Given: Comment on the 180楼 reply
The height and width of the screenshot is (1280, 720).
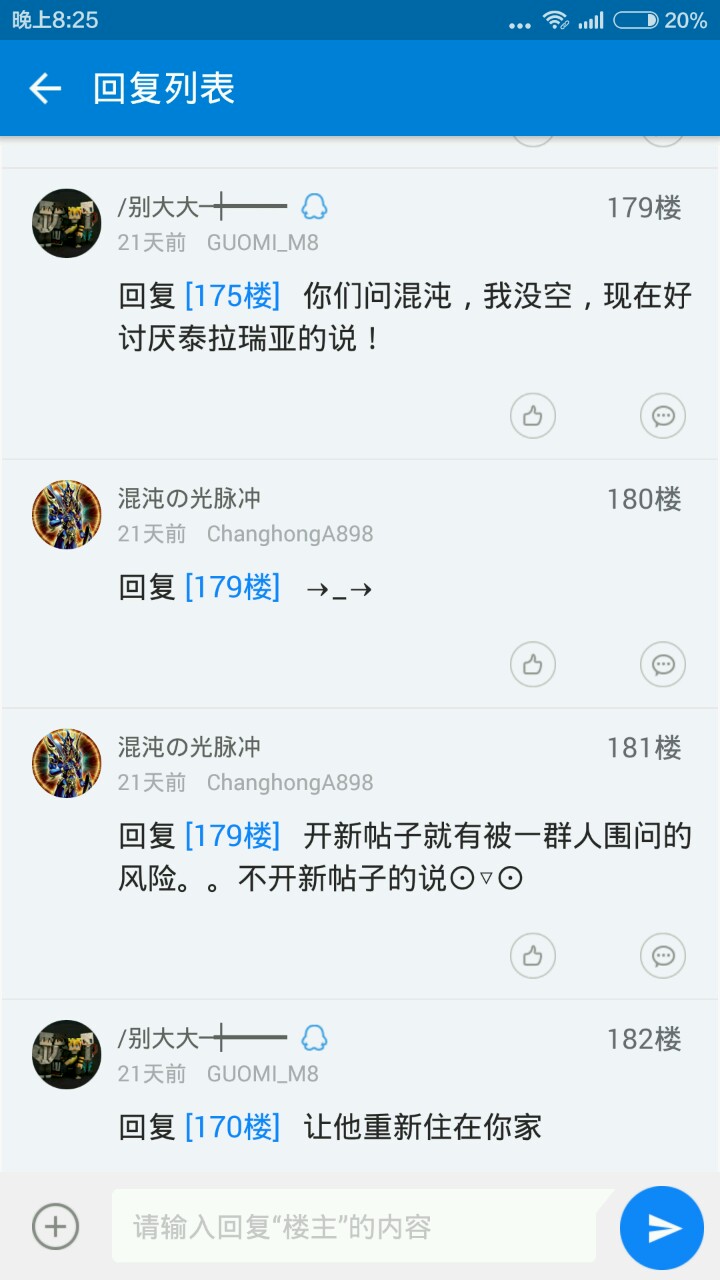Looking at the screenshot, I should pos(662,664).
